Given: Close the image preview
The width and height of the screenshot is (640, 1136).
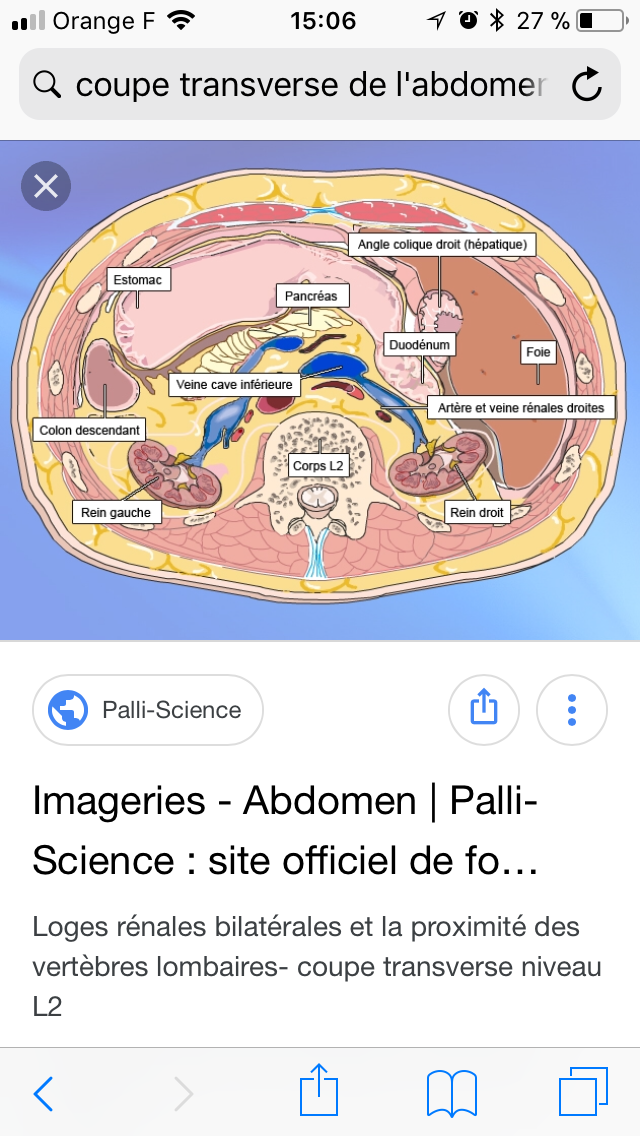Looking at the screenshot, I should (x=46, y=186).
